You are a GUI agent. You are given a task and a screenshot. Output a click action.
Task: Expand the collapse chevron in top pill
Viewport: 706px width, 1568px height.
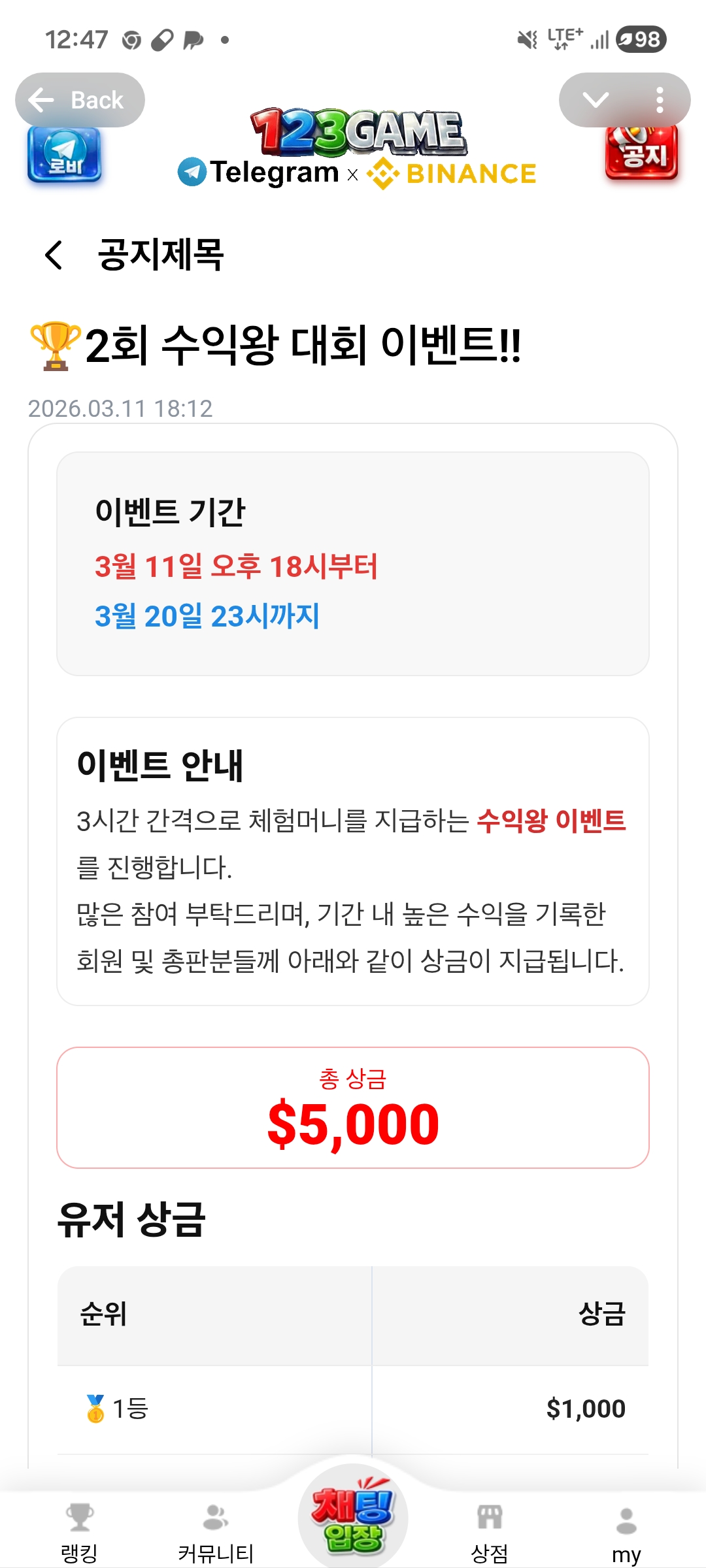(x=595, y=100)
